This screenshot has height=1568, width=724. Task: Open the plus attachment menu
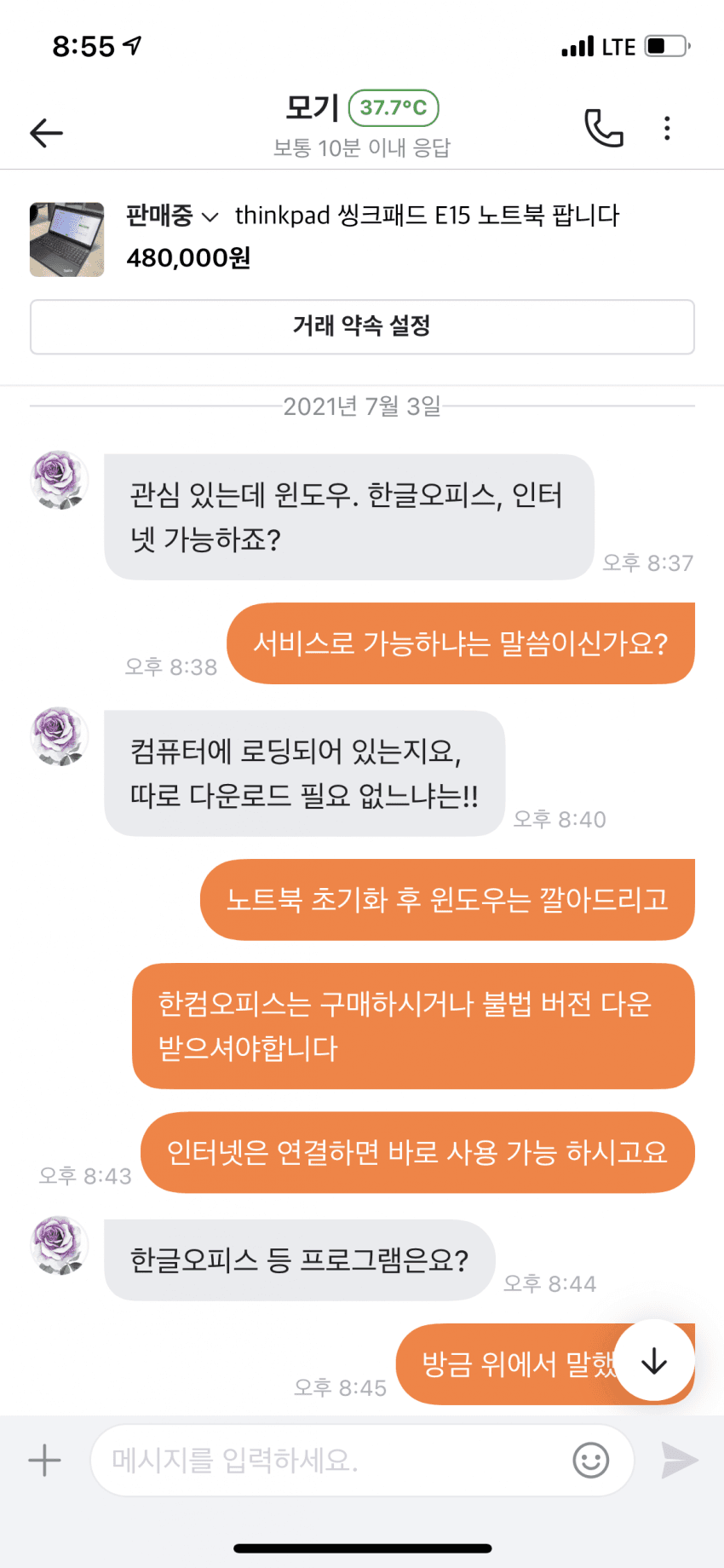(44, 1460)
